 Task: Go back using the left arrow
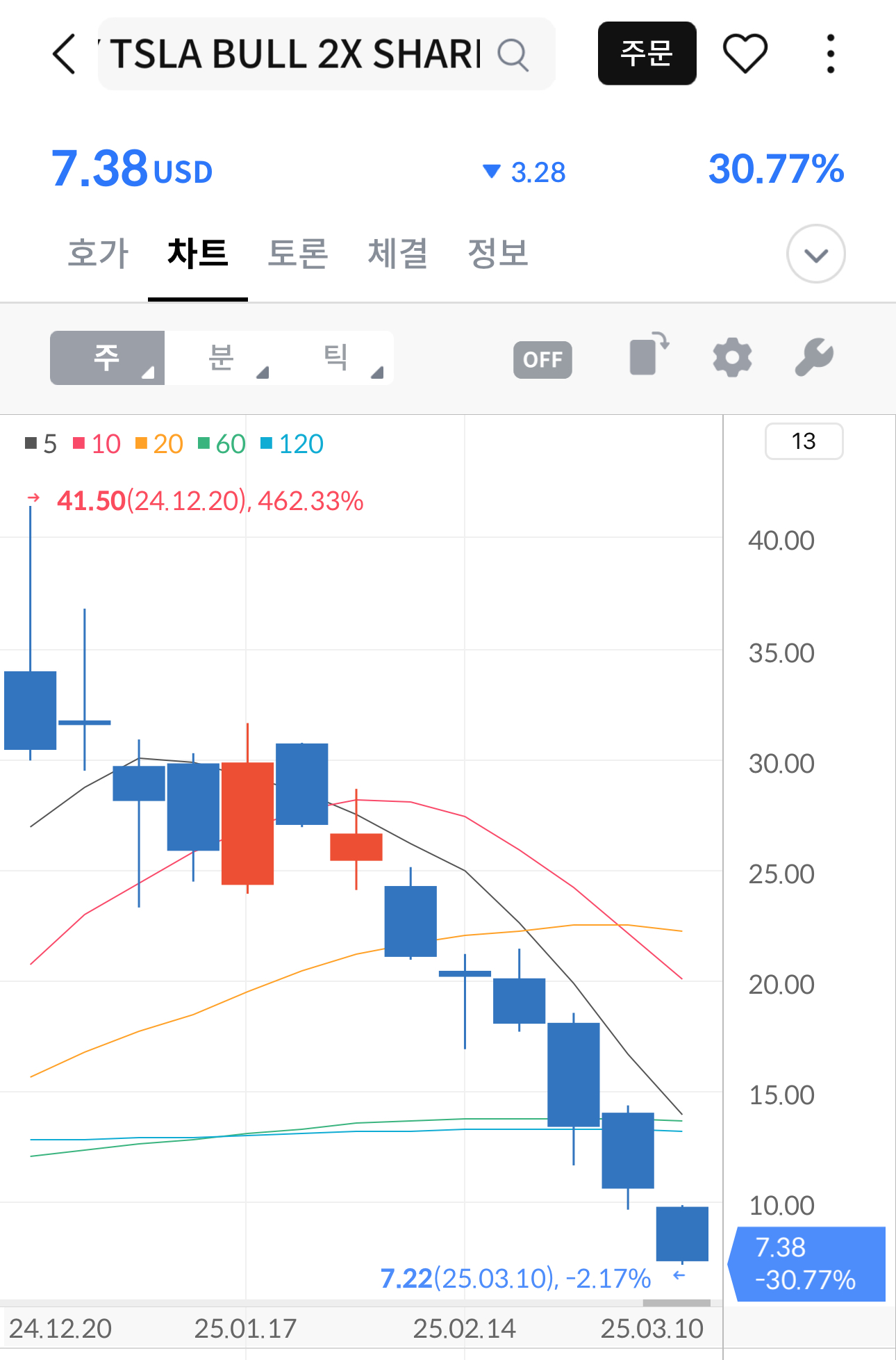click(64, 54)
